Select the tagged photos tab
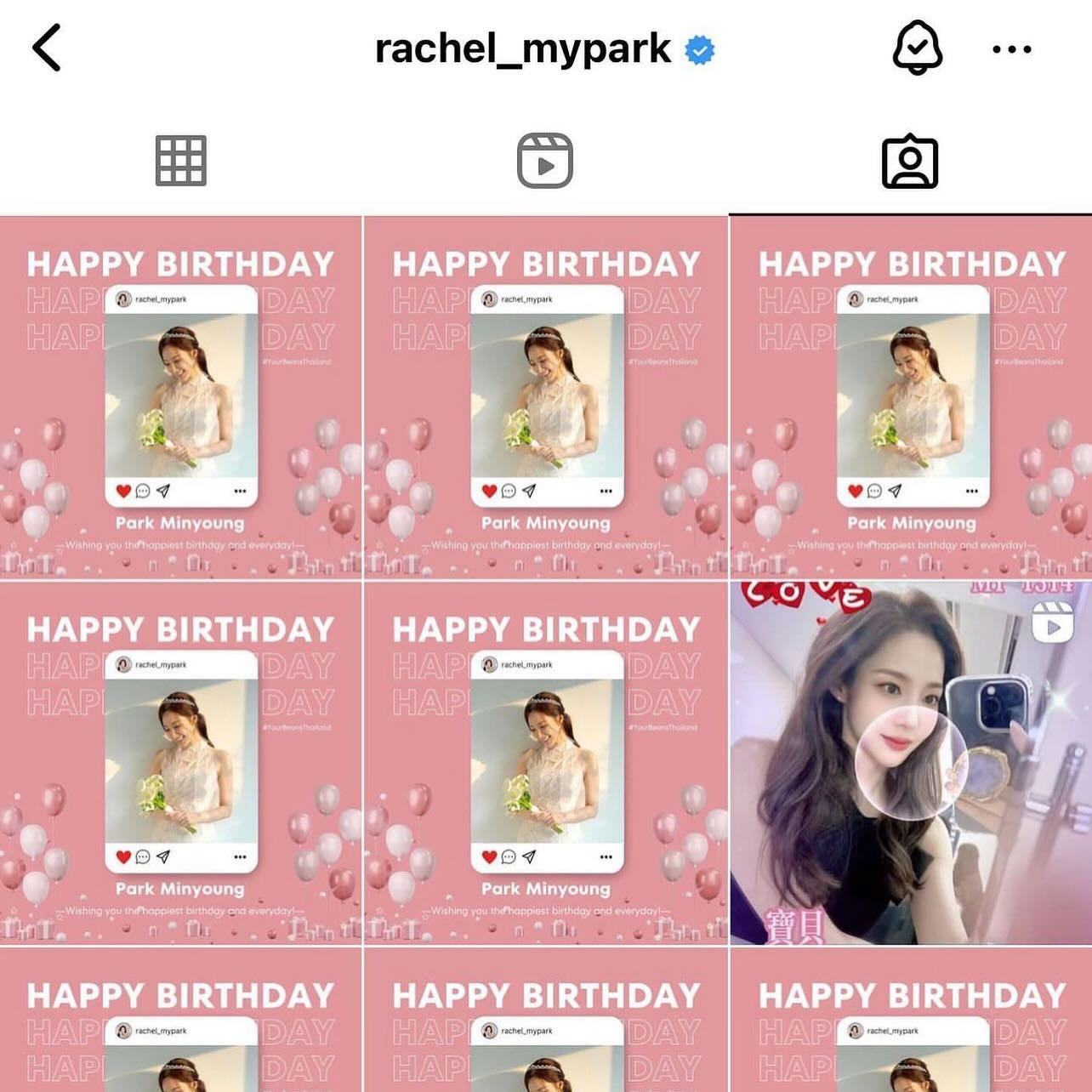The width and height of the screenshot is (1092, 1092). pos(909,161)
